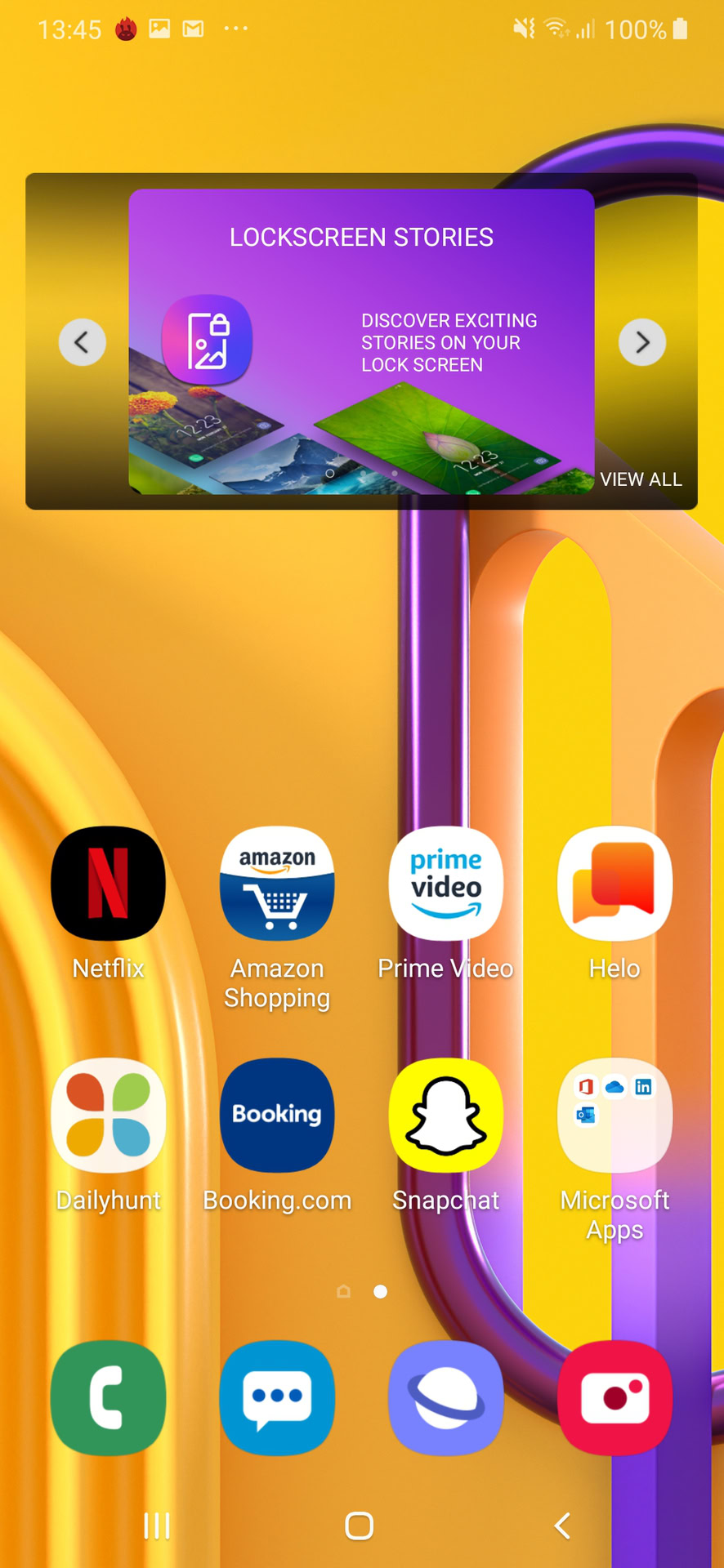Viewport: 724px width, 1568px height.
Task: Show the next lockscreen story card
Action: (x=642, y=342)
